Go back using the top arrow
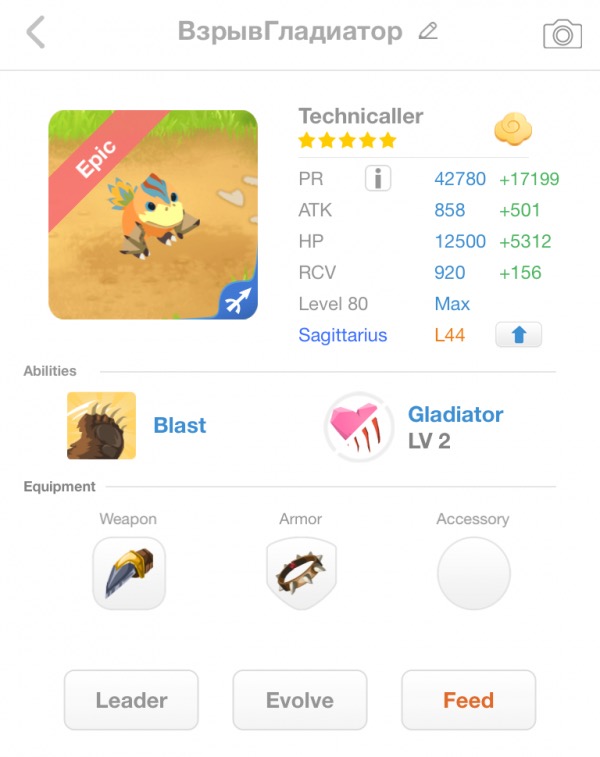Viewport: 600px width, 757px height. (36, 32)
